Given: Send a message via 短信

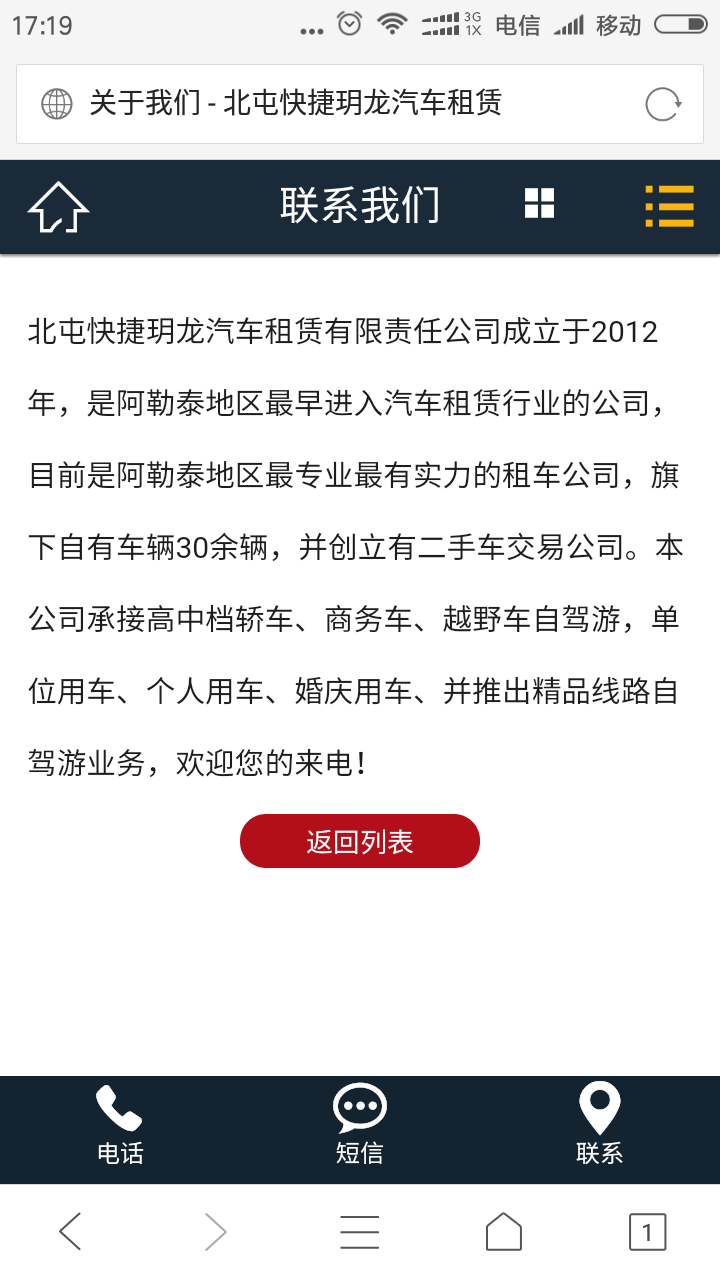Looking at the screenshot, I should pyautogui.click(x=360, y=1127).
